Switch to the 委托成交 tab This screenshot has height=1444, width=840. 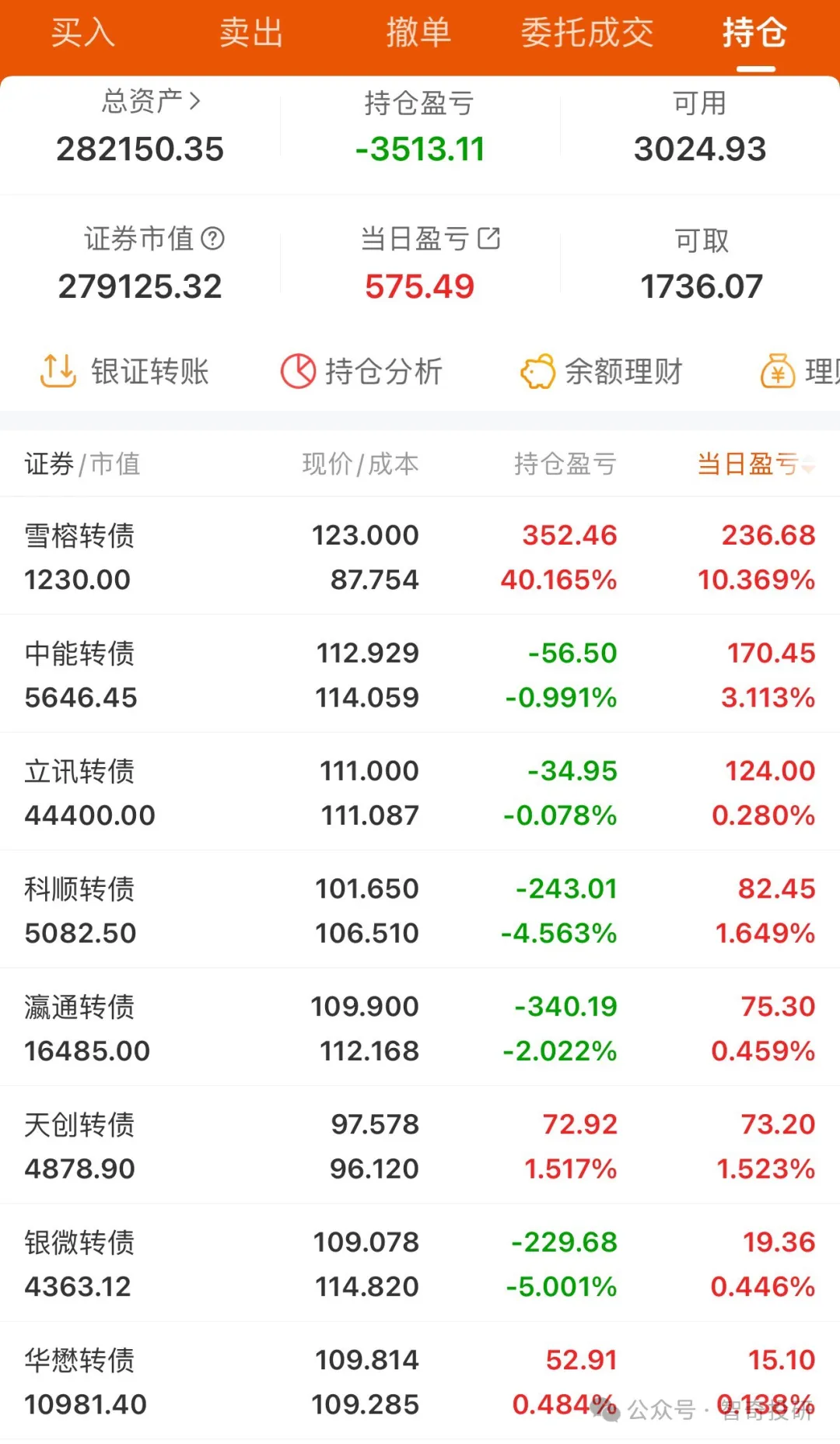tap(587, 34)
